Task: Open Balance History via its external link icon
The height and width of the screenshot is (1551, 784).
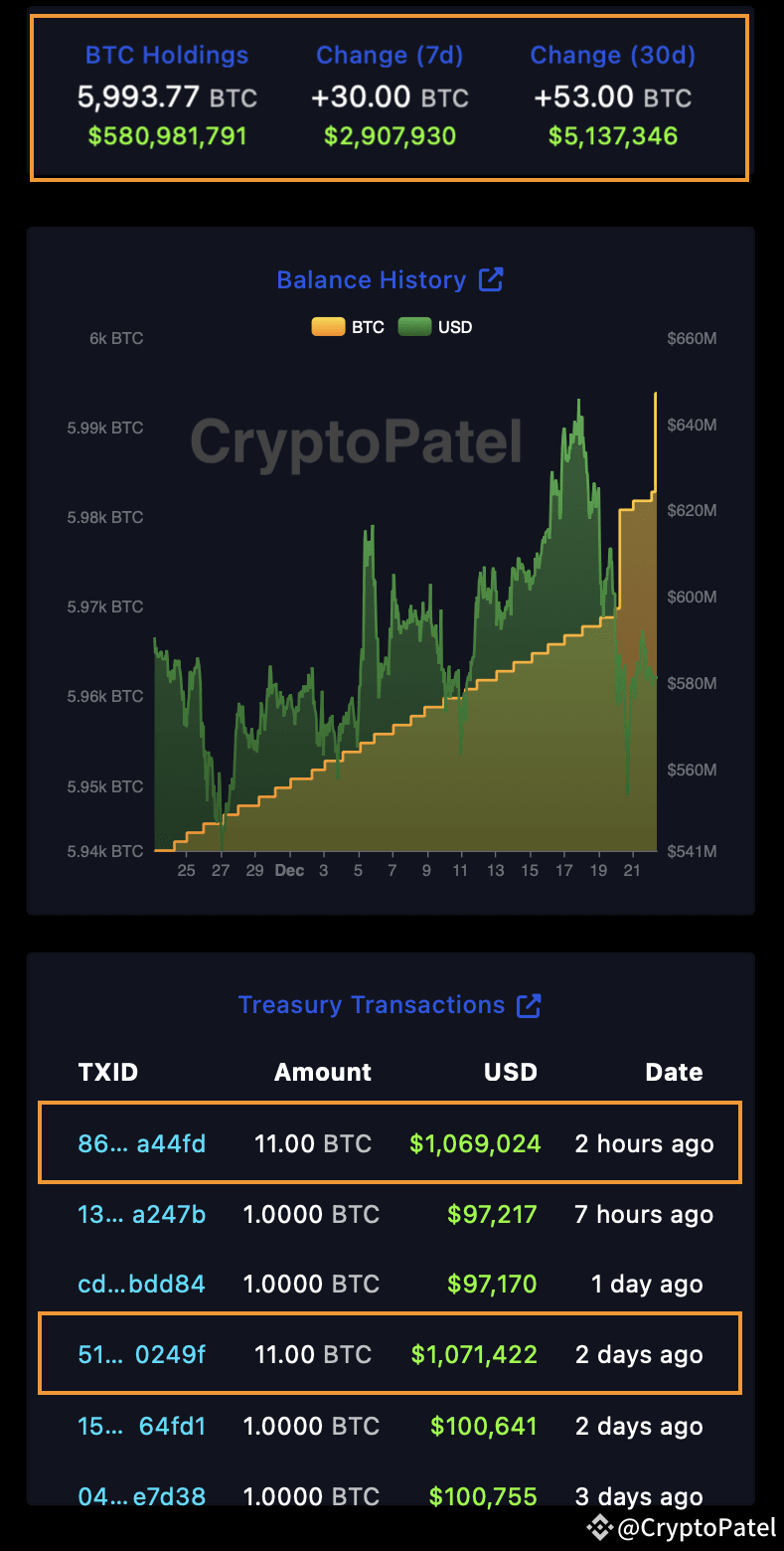Action: pyautogui.click(x=492, y=279)
